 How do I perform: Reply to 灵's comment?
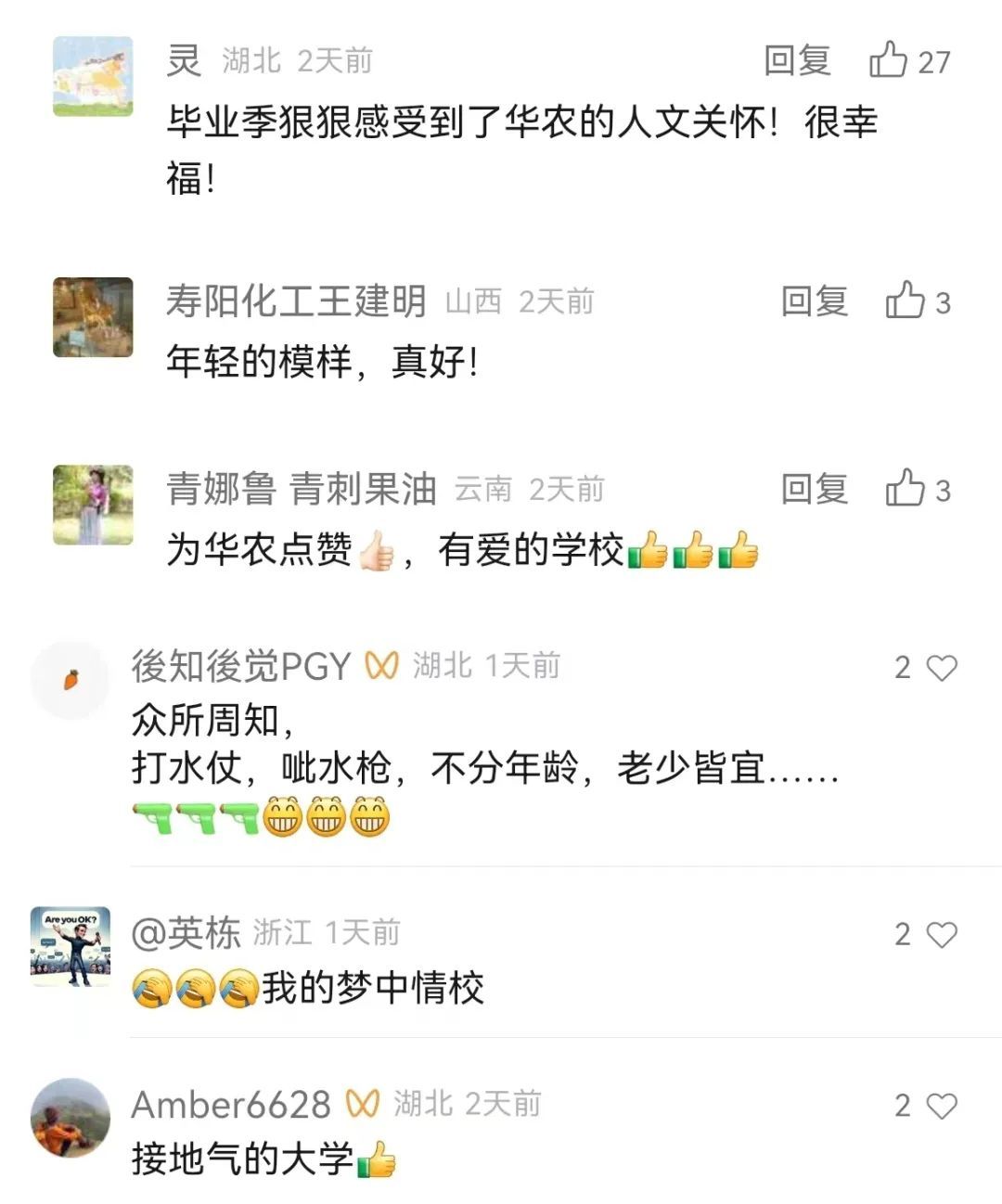point(796,61)
